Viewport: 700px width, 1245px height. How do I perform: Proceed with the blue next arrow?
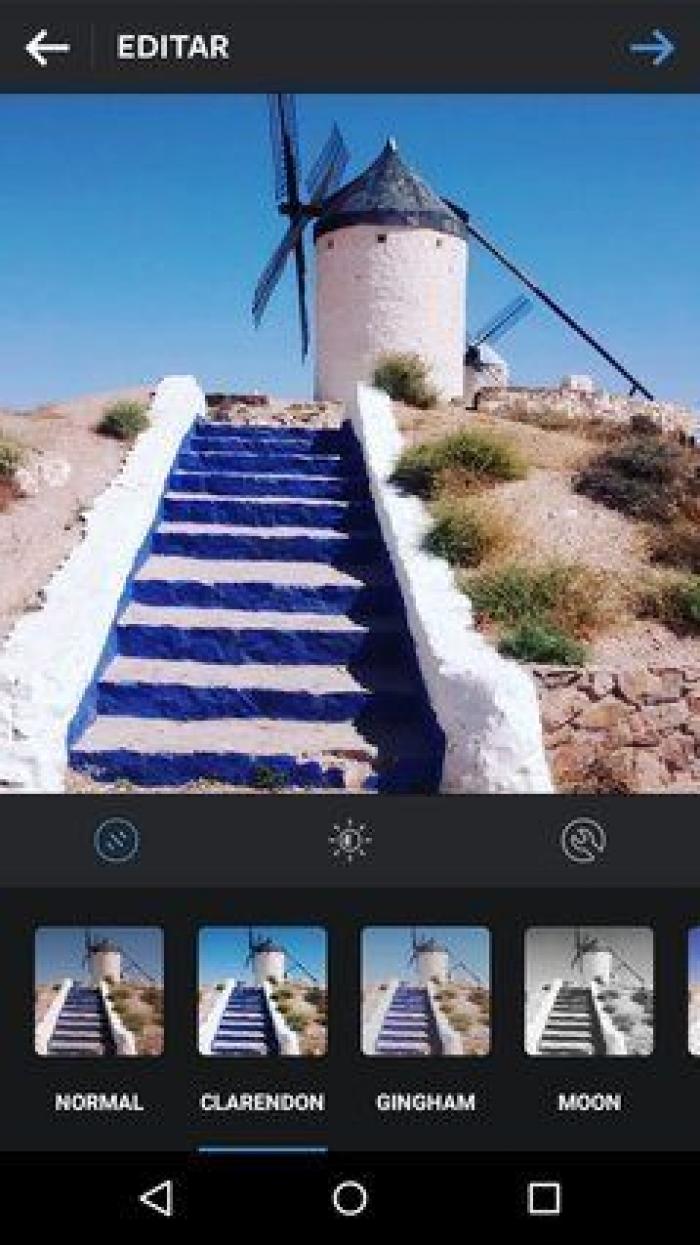[652, 47]
